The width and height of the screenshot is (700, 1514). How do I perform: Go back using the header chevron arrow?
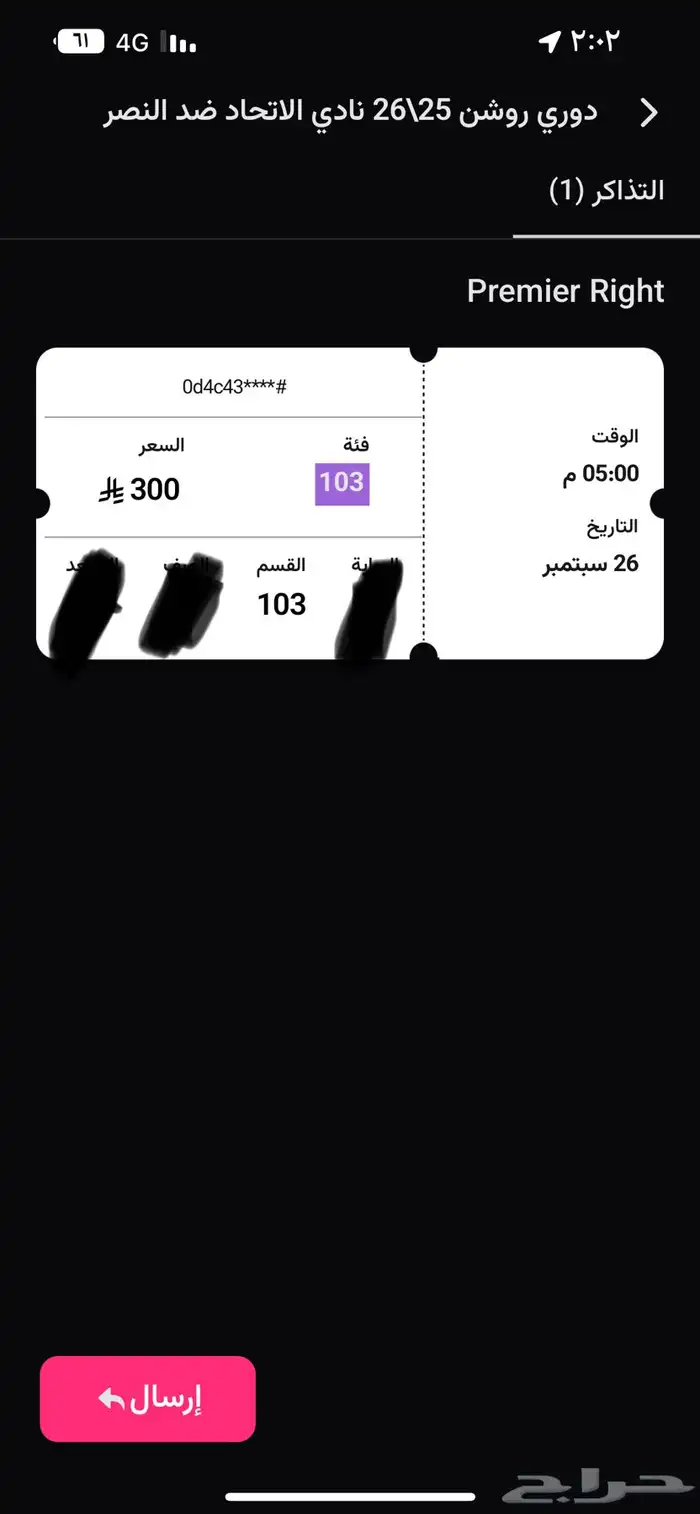tap(649, 113)
